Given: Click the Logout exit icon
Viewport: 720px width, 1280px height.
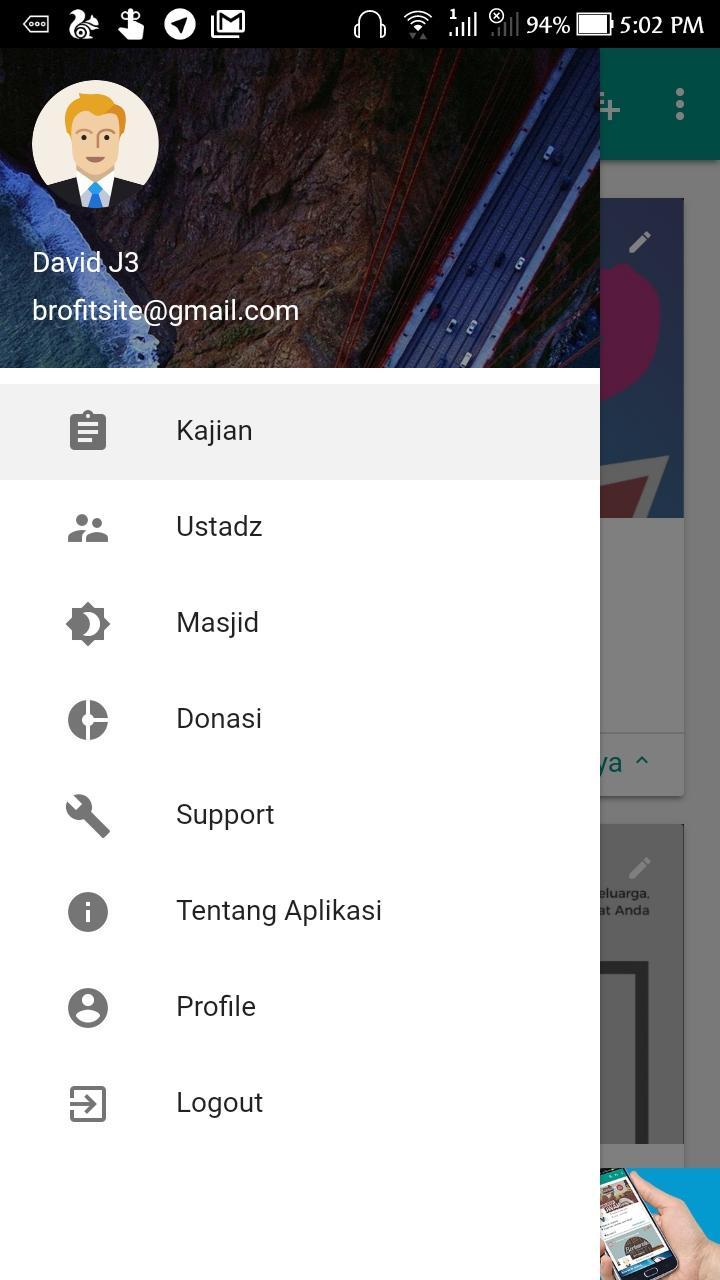Looking at the screenshot, I should tap(87, 1102).
